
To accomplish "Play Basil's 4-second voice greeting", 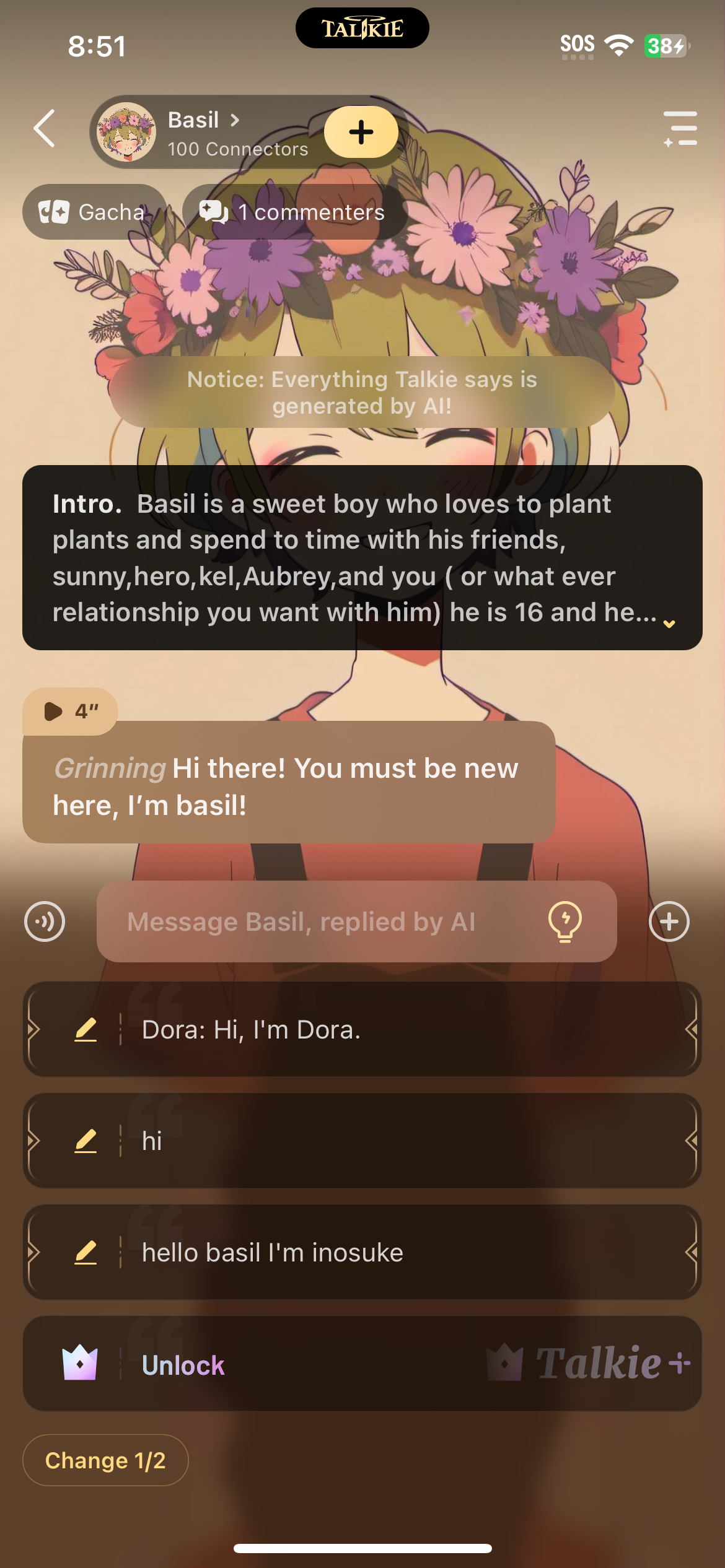I will [70, 712].
